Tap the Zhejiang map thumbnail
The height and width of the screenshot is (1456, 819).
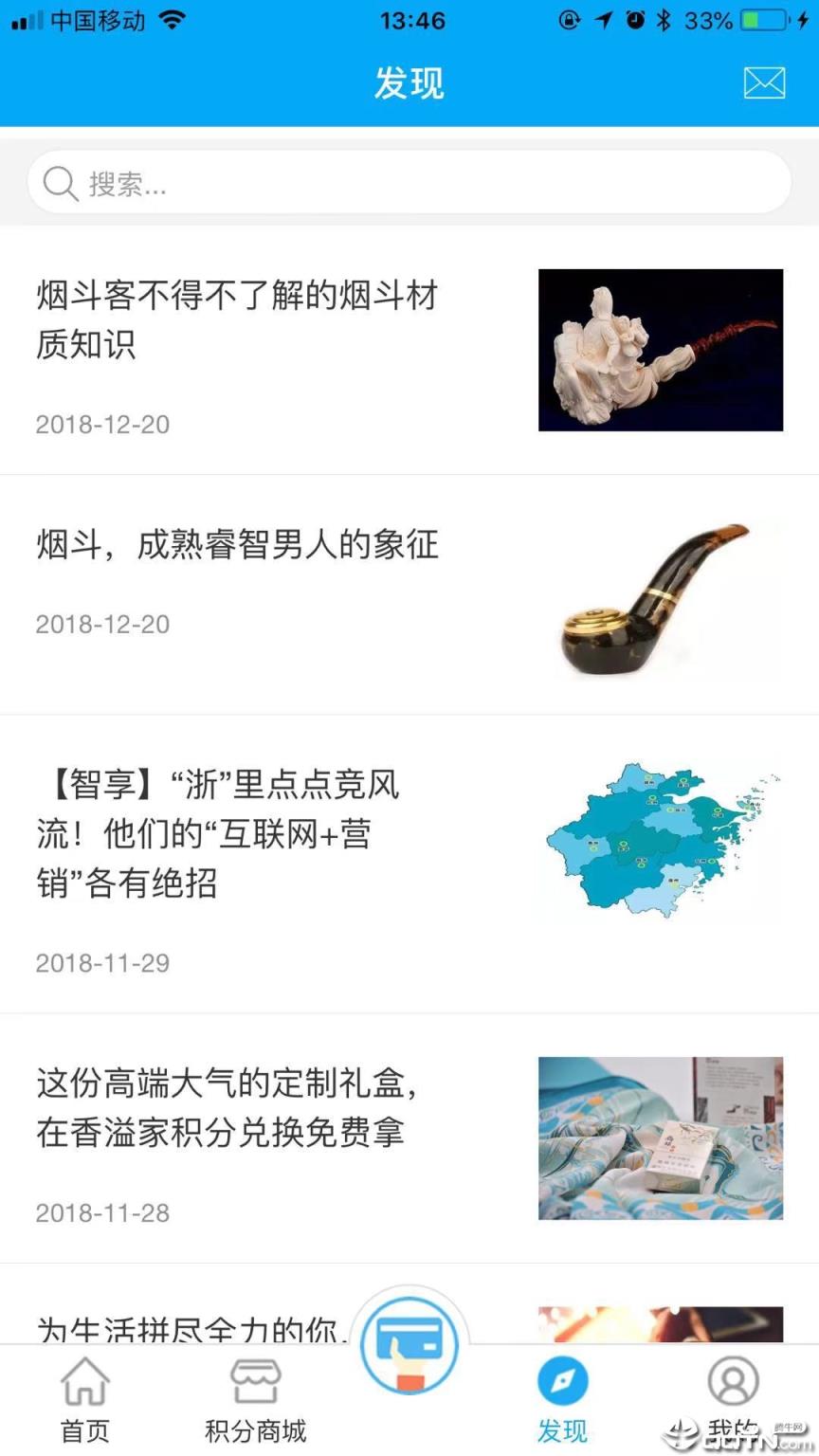661,839
